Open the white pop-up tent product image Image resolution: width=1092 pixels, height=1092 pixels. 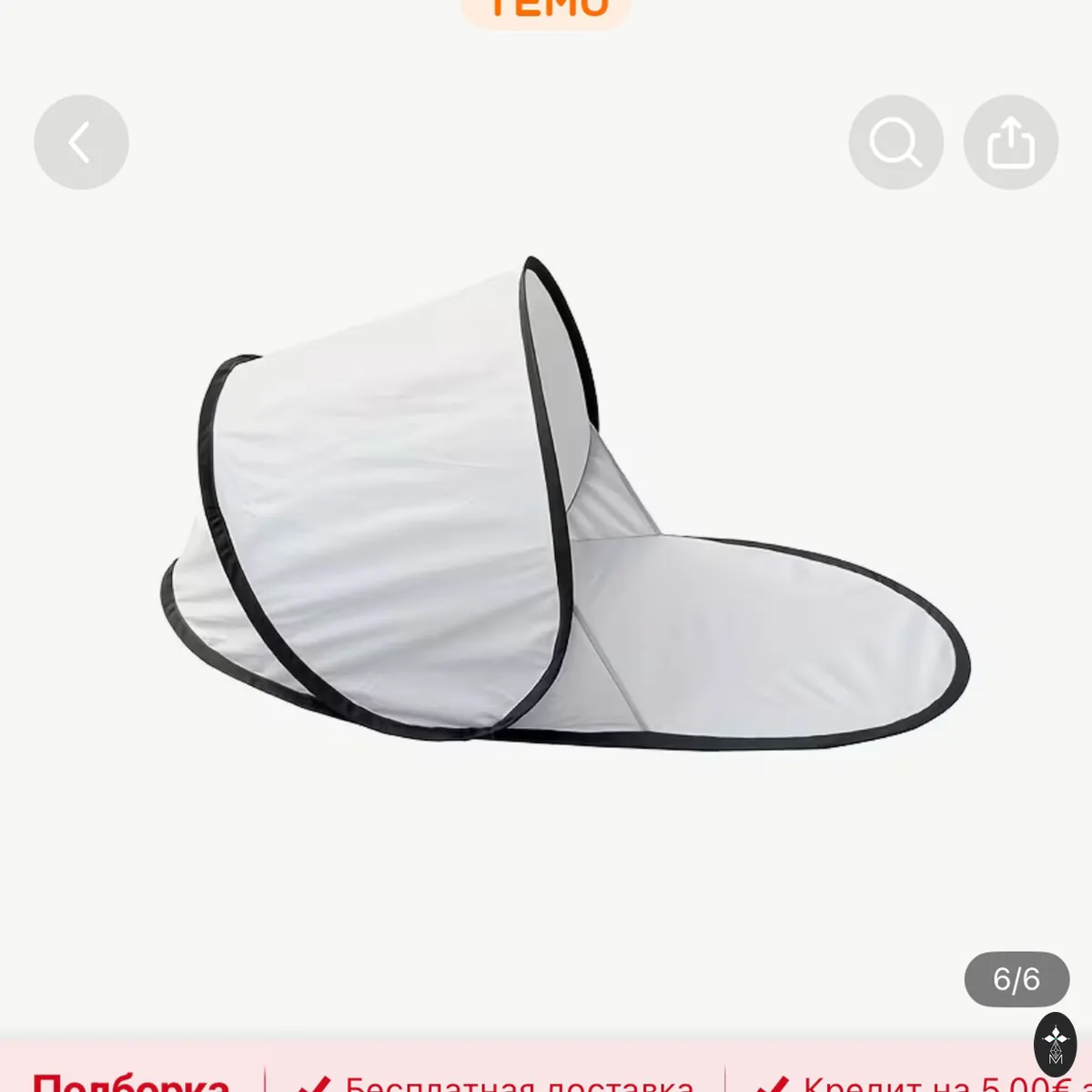[564, 503]
